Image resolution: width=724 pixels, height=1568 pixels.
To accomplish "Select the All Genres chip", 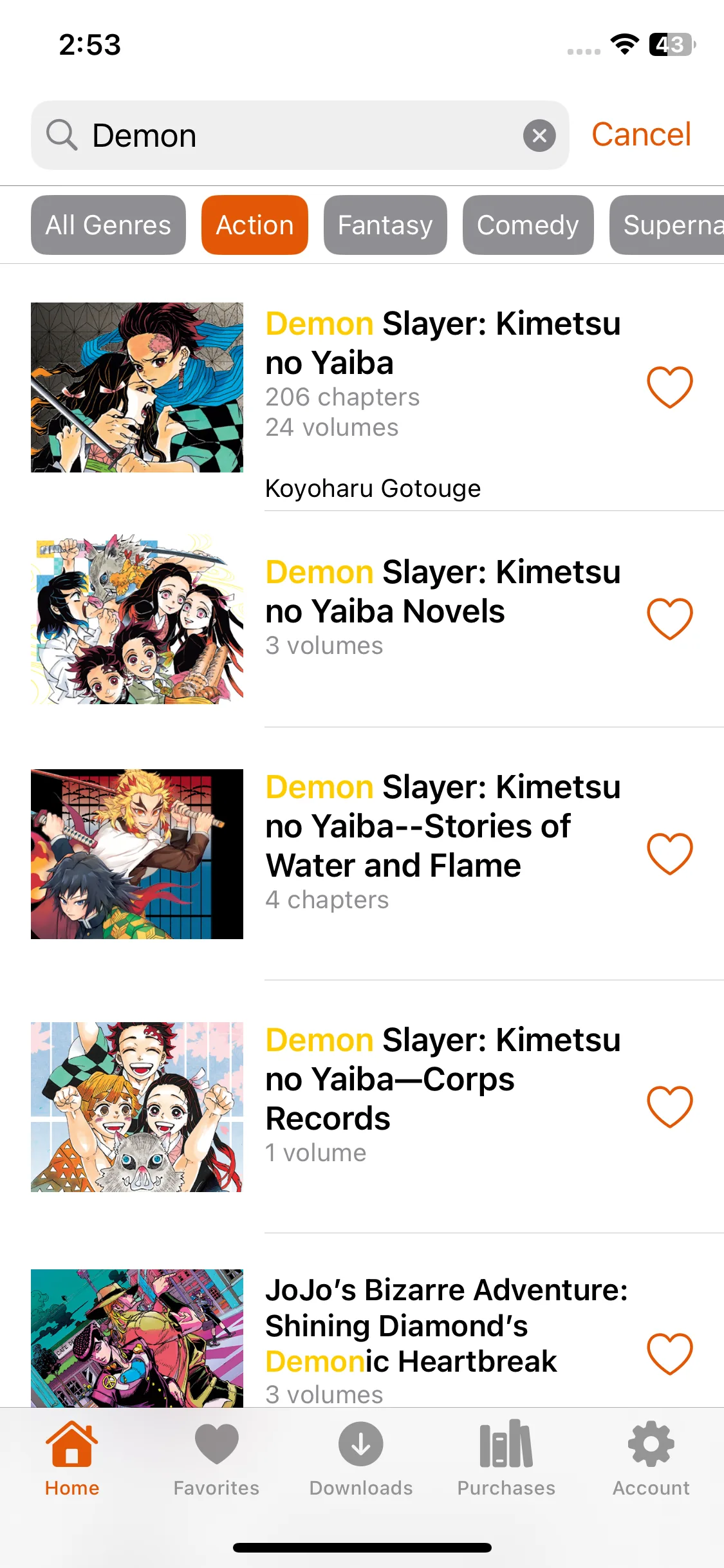I will click(108, 225).
